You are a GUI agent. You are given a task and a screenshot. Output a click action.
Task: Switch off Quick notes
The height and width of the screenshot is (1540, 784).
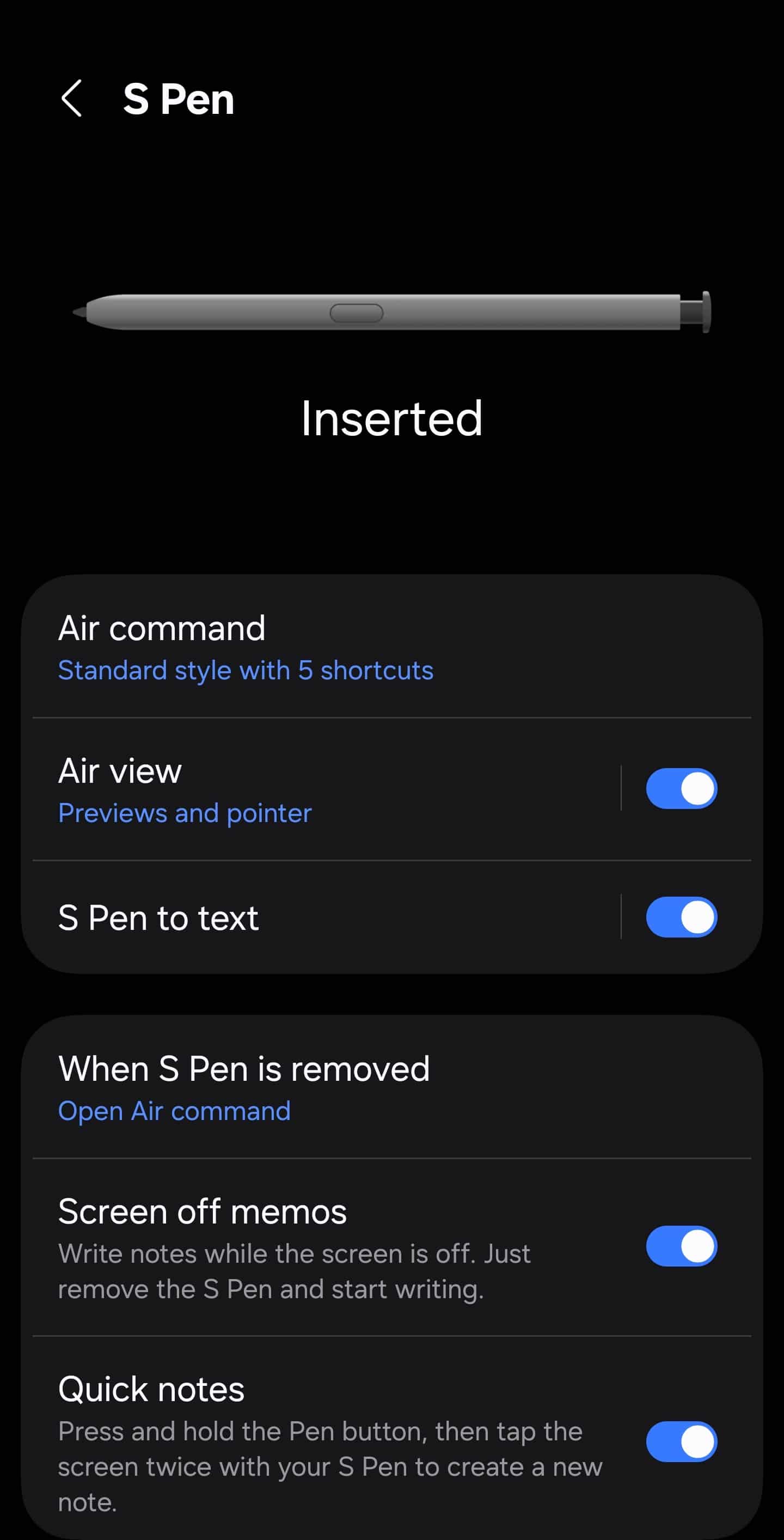pyautogui.click(x=681, y=1442)
